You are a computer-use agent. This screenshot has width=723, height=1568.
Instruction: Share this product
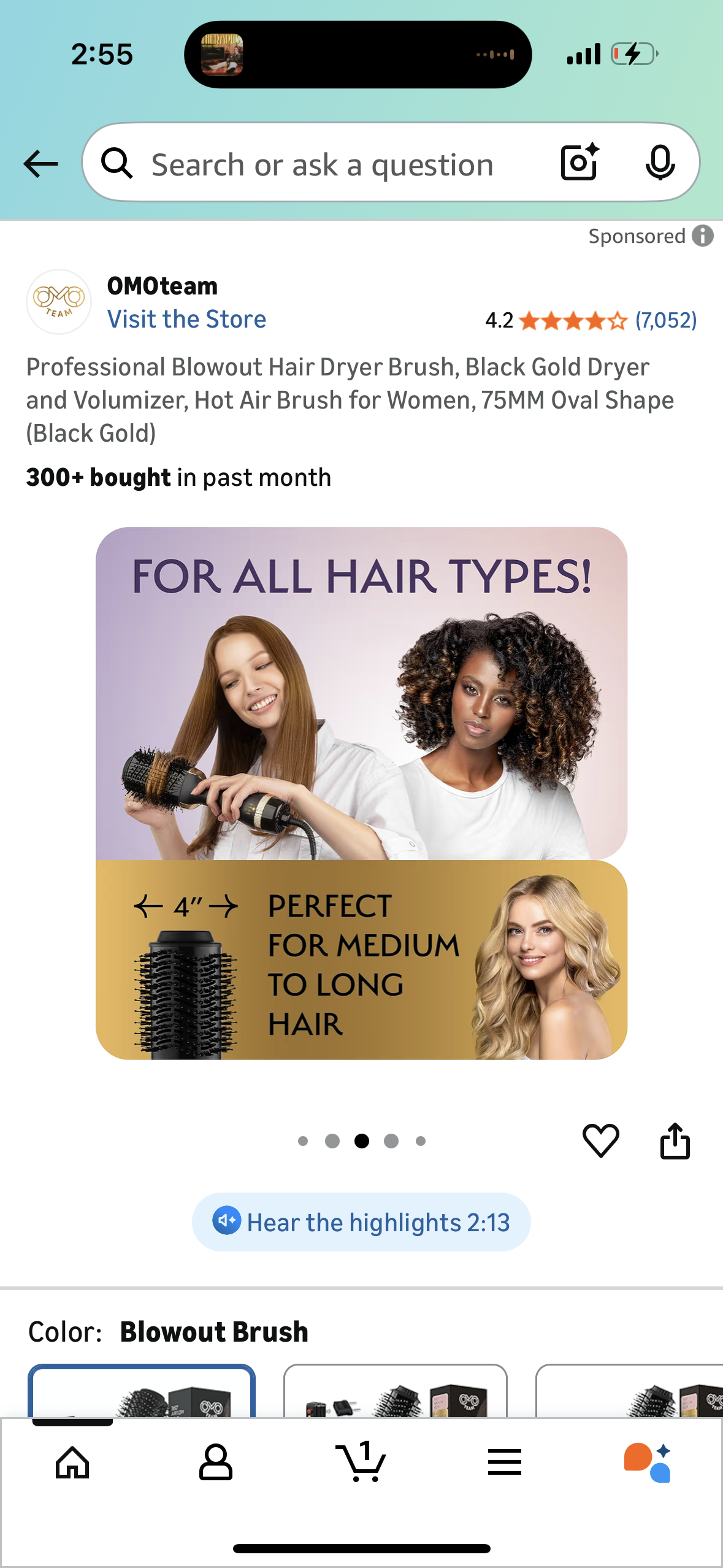pyautogui.click(x=675, y=1141)
